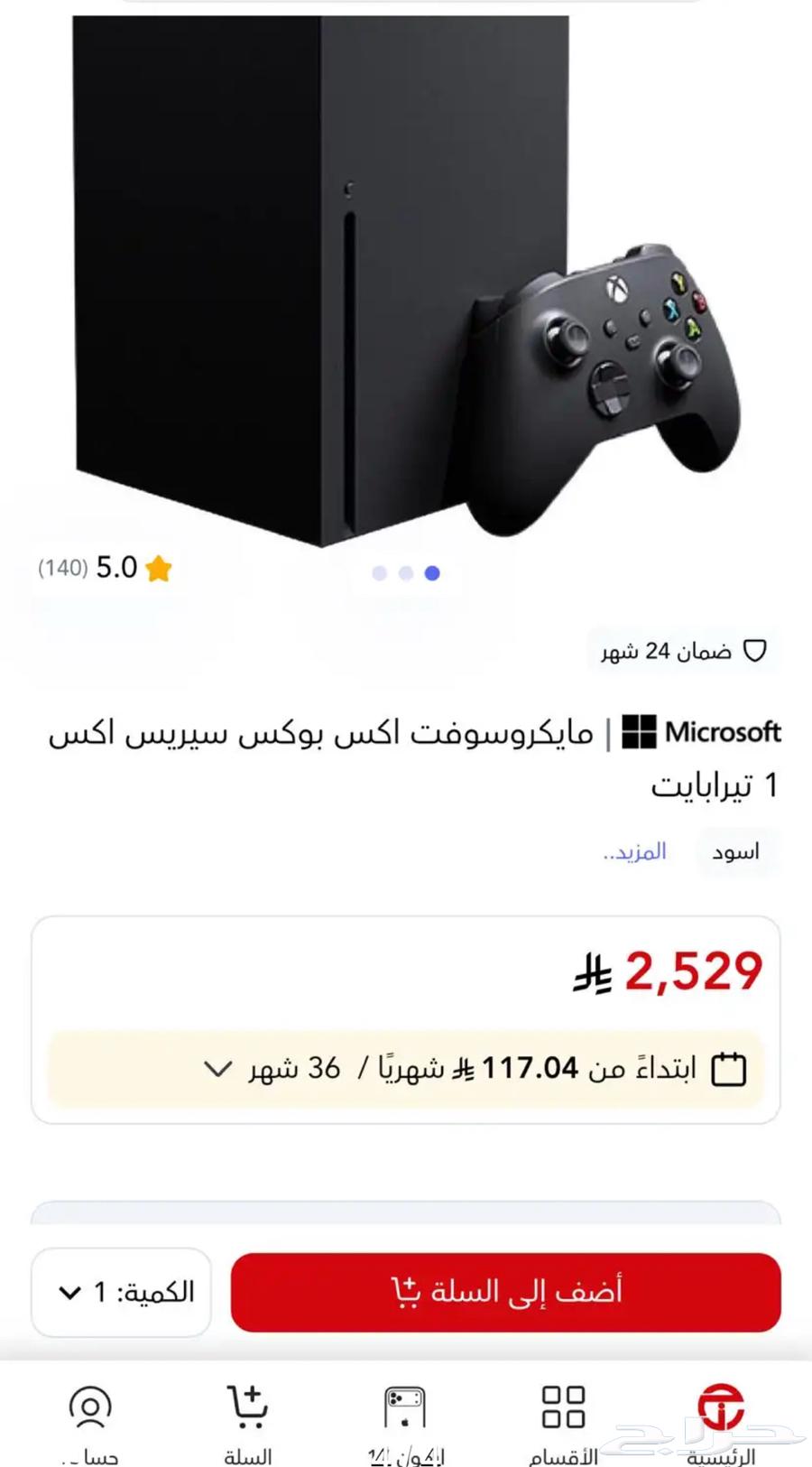Activate the first carousel indicator dot
Screen dimensions: 812x1467
click(x=378, y=573)
